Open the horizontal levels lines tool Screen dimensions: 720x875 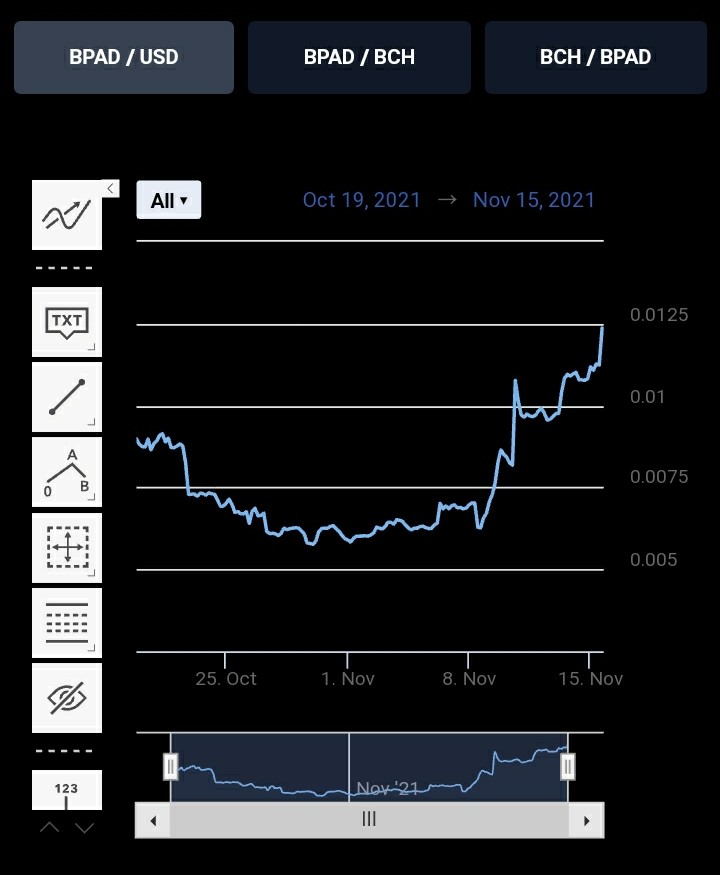click(x=67, y=623)
